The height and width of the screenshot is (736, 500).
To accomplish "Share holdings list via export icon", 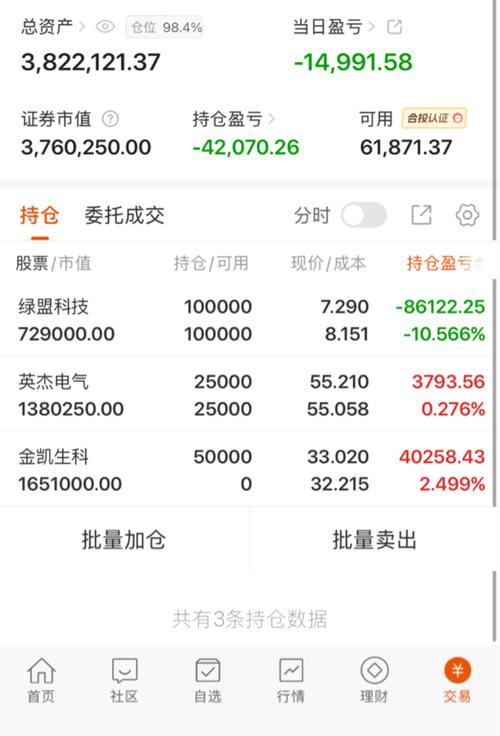I will point(421,215).
